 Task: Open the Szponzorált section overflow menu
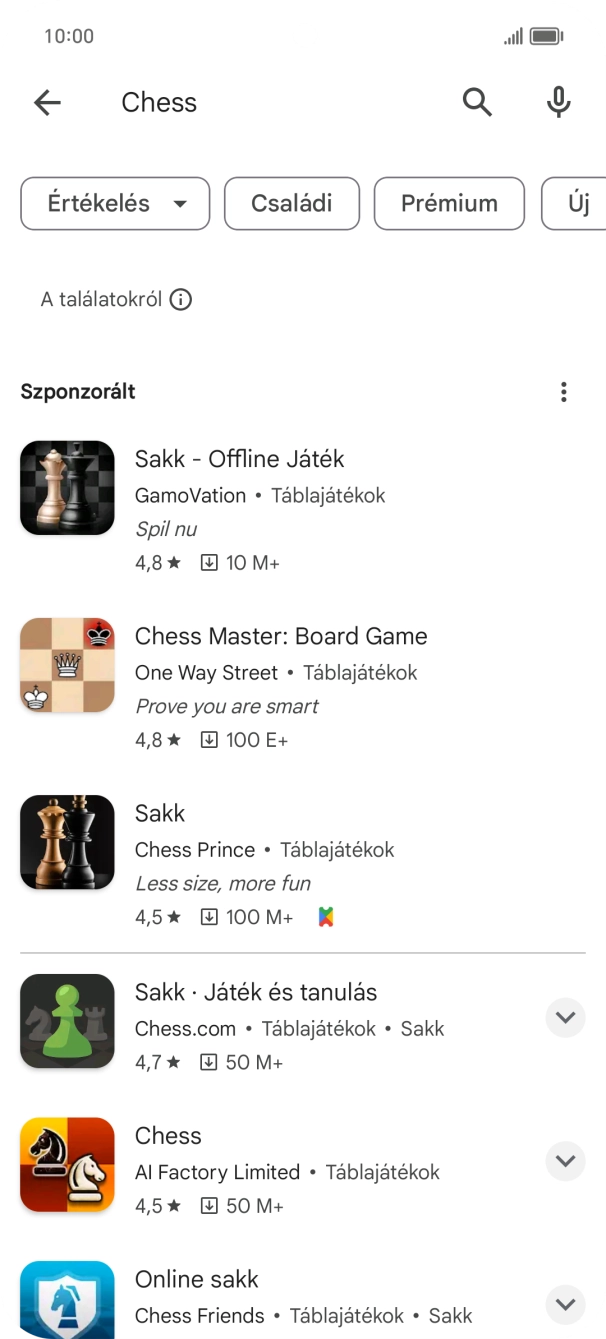[x=564, y=392]
